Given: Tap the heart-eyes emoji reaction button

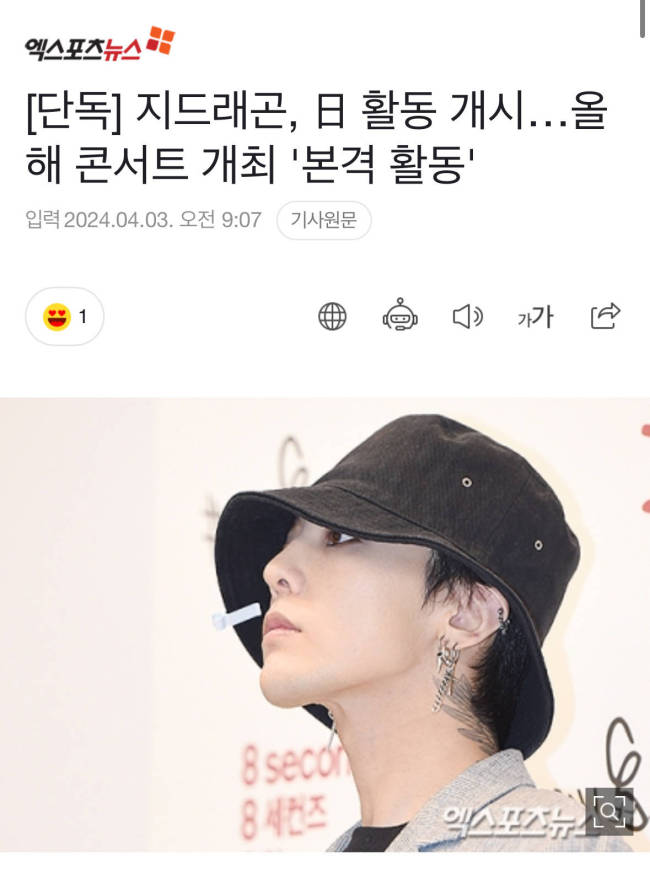Looking at the screenshot, I should (x=64, y=317).
